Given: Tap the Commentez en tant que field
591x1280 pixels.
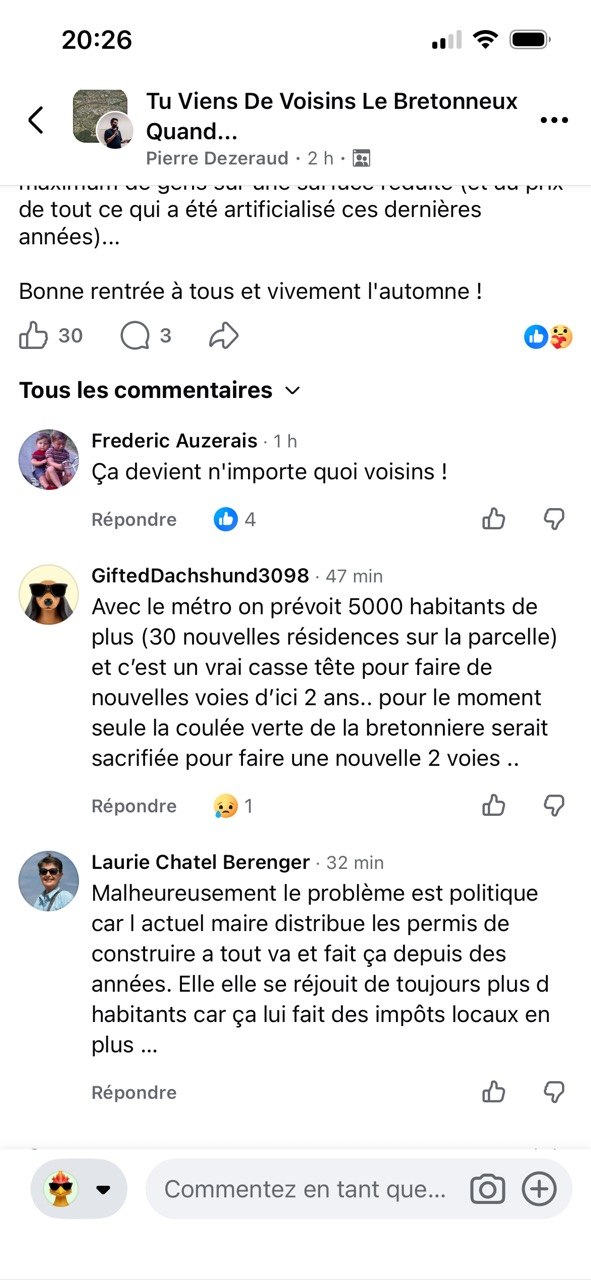Looking at the screenshot, I should coord(305,1189).
